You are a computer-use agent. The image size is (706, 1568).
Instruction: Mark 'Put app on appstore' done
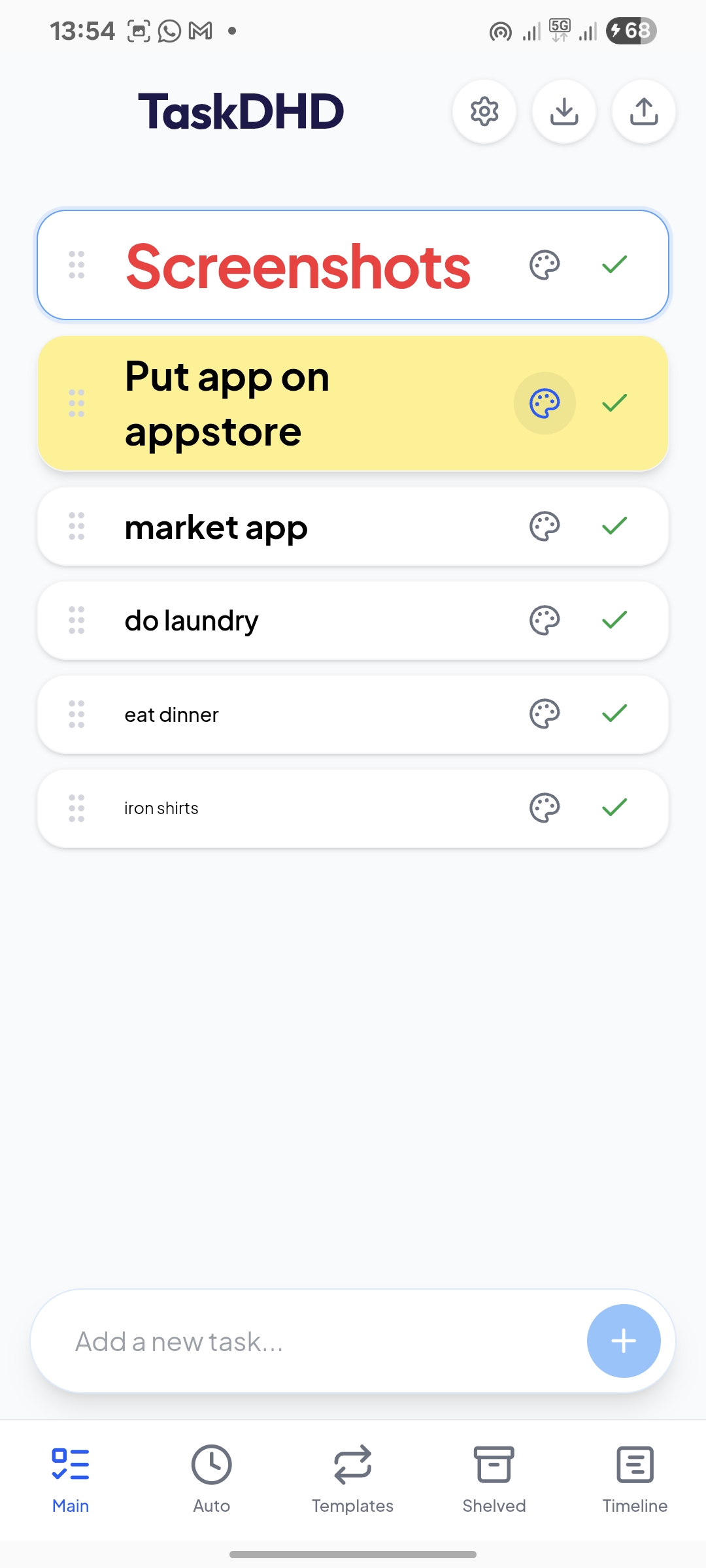(x=614, y=403)
